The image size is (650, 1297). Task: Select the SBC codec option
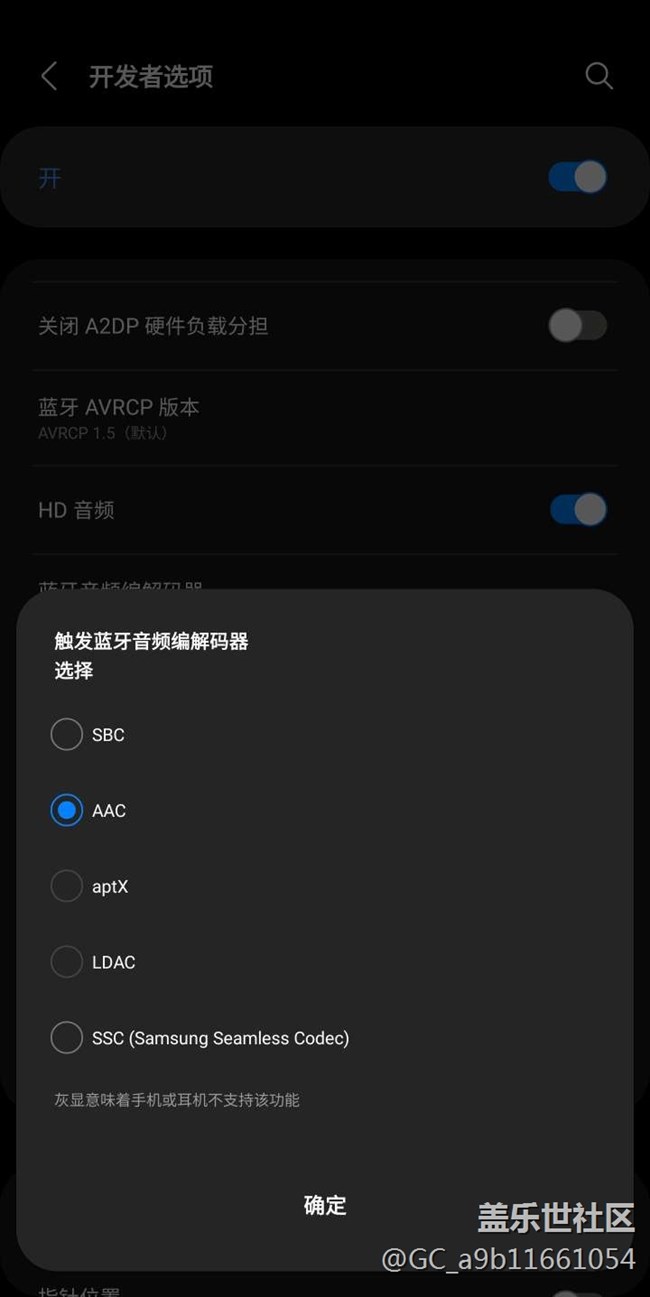(x=67, y=735)
